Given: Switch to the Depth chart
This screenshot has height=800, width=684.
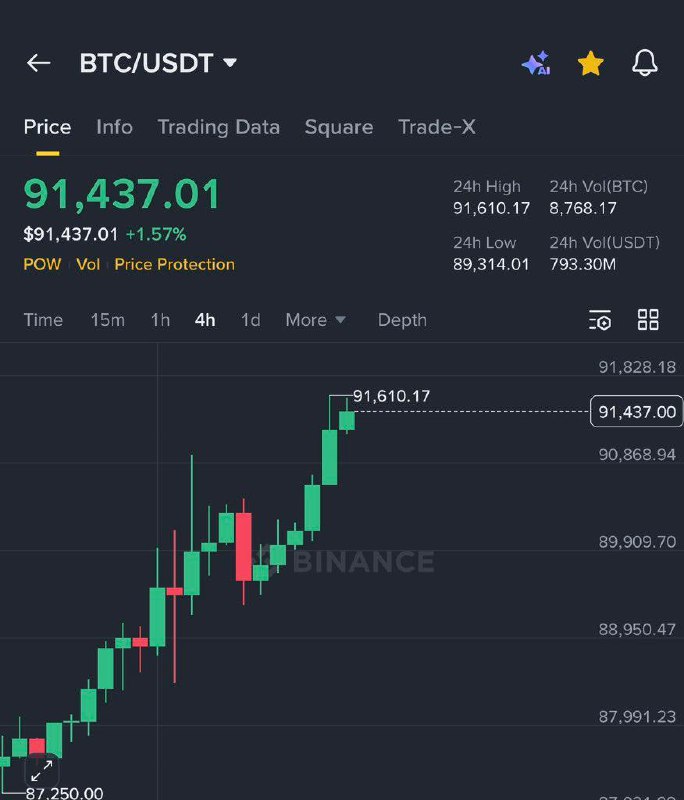Looking at the screenshot, I should (x=402, y=320).
